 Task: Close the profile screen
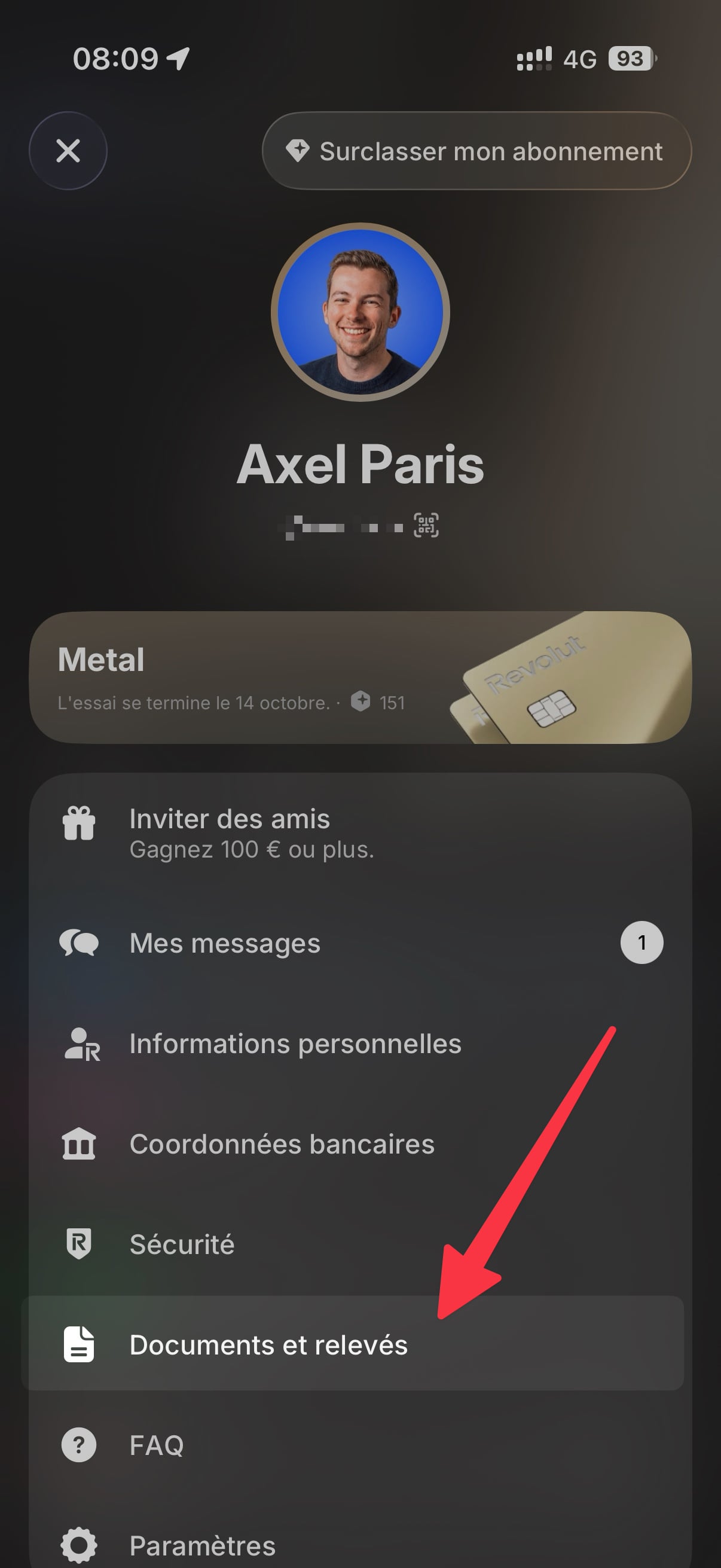pos(68,150)
